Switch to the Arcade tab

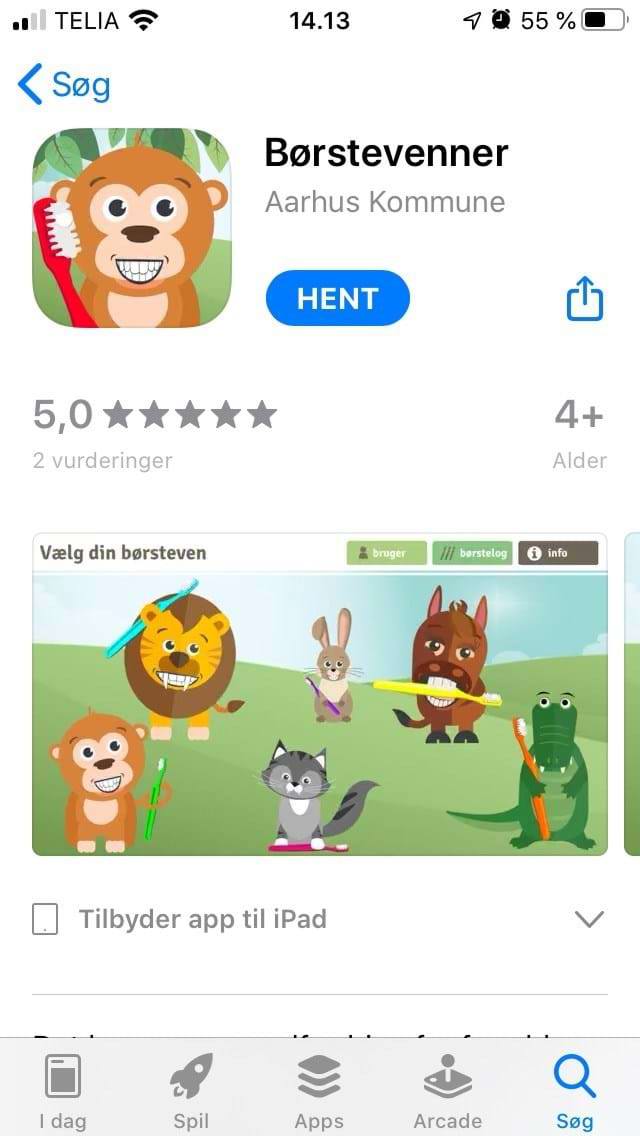pos(448,1092)
